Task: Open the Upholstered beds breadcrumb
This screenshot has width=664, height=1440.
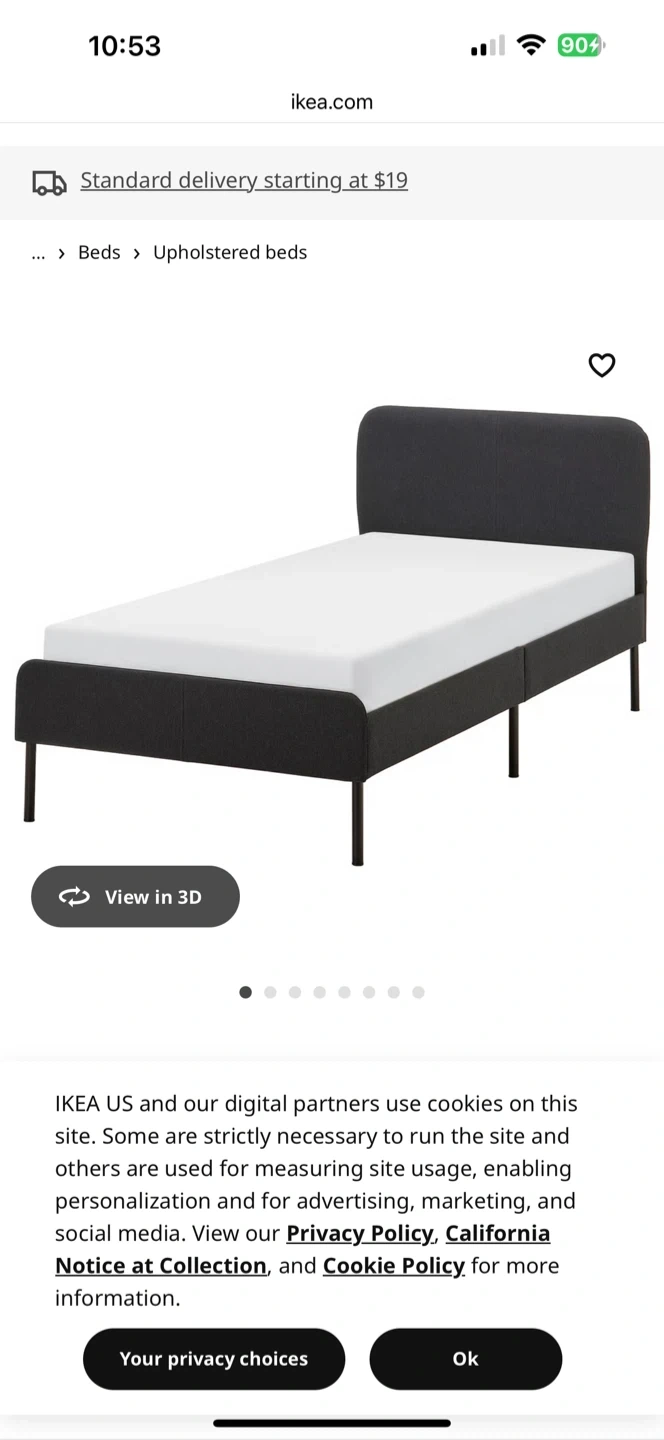Action: 230,253
